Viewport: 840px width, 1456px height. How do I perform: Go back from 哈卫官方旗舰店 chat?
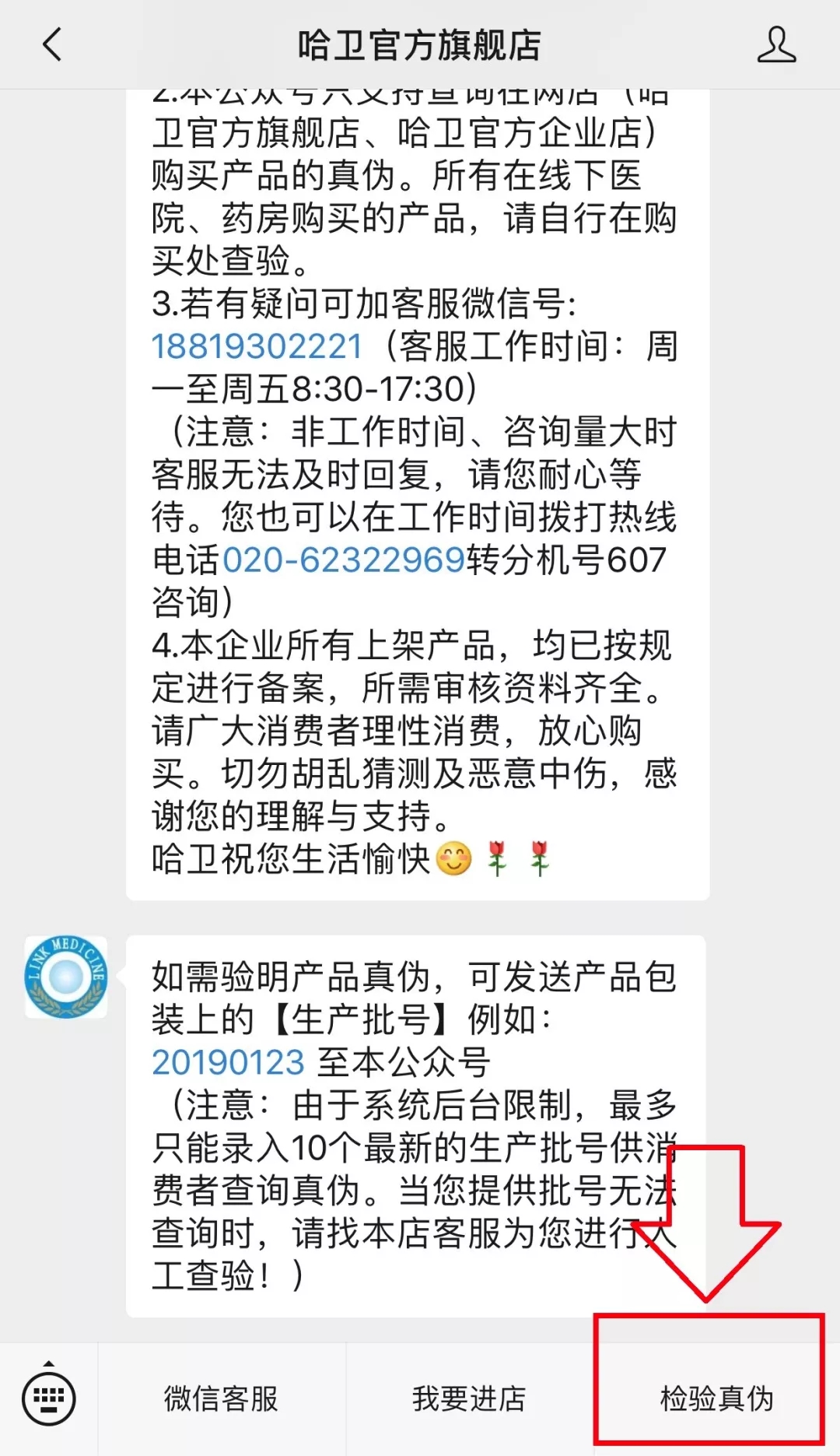[52, 44]
